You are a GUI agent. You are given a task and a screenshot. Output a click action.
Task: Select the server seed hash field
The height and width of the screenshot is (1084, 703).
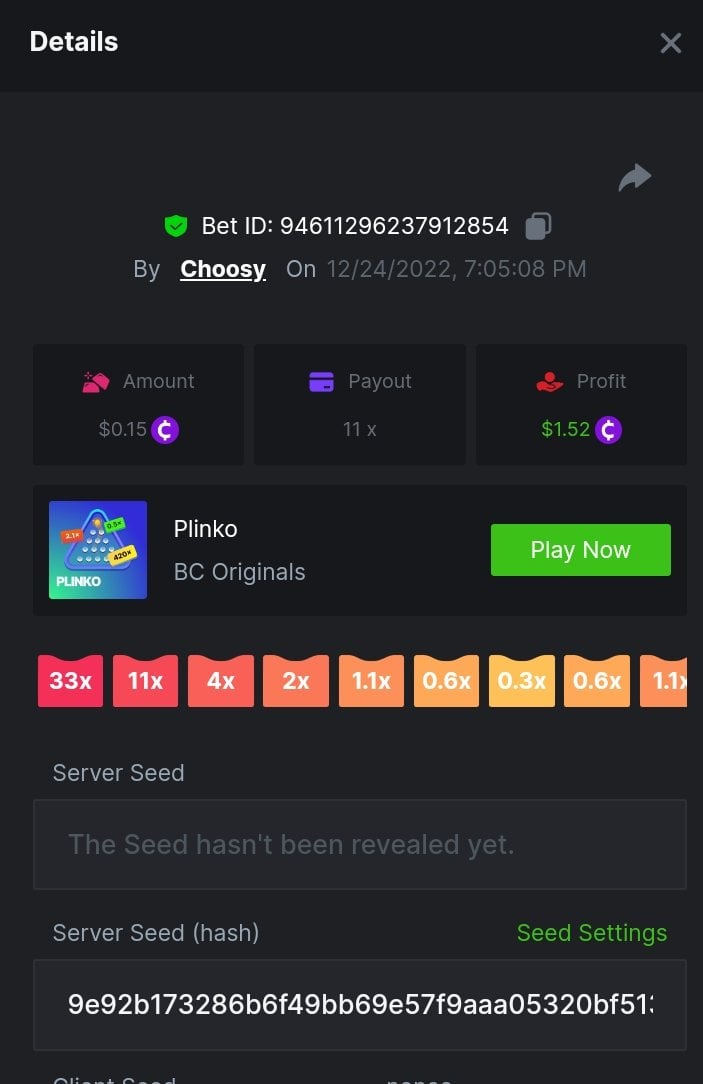pos(359,1004)
